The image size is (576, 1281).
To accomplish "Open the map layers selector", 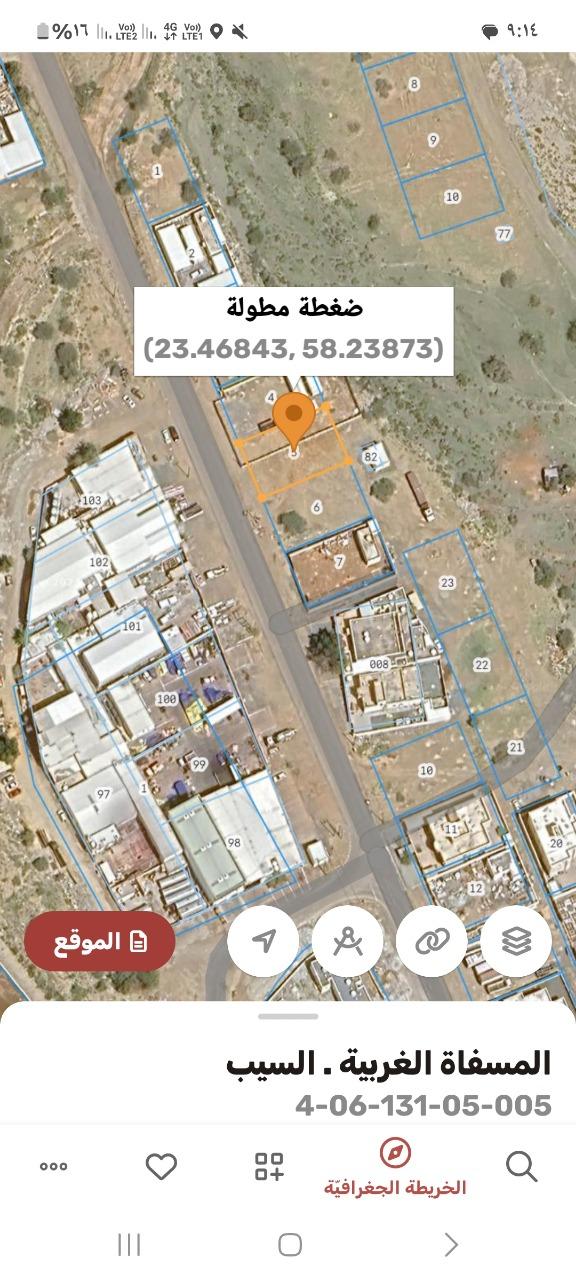I will 516,941.
